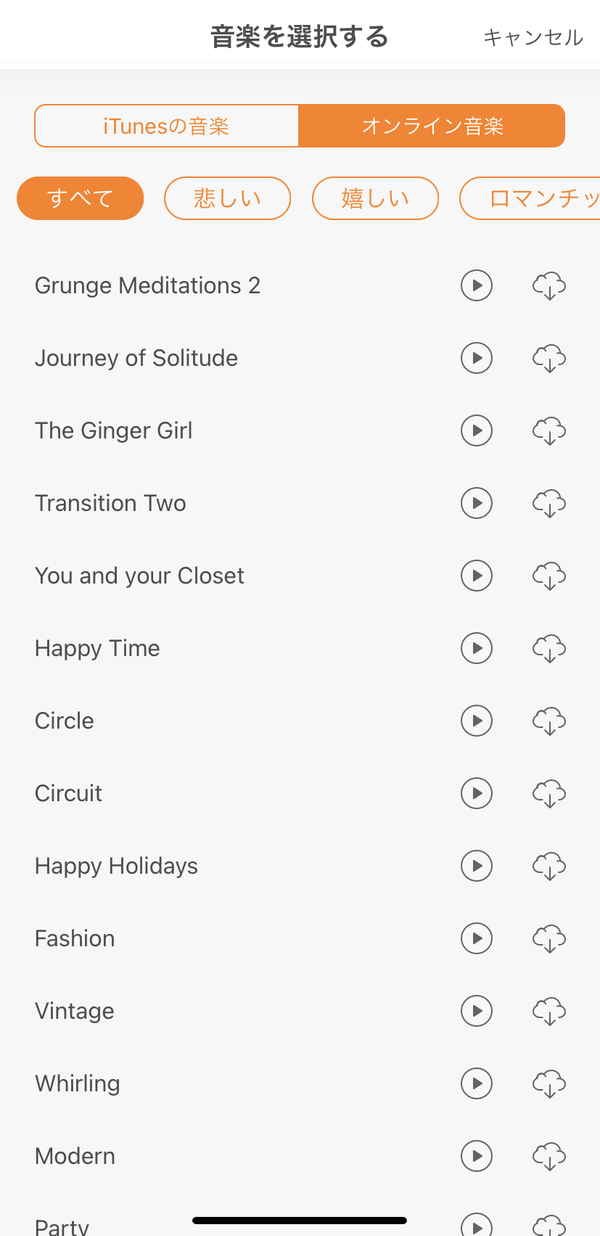Download Happy Holidays from cloud

(x=549, y=866)
